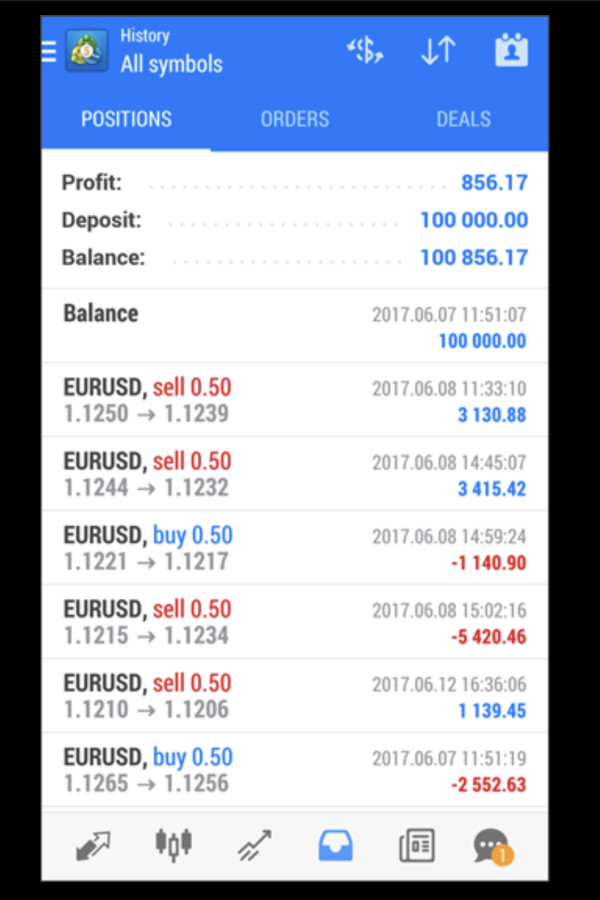Select the Positions tab
Screen dimensions: 600x900
coord(126,119)
